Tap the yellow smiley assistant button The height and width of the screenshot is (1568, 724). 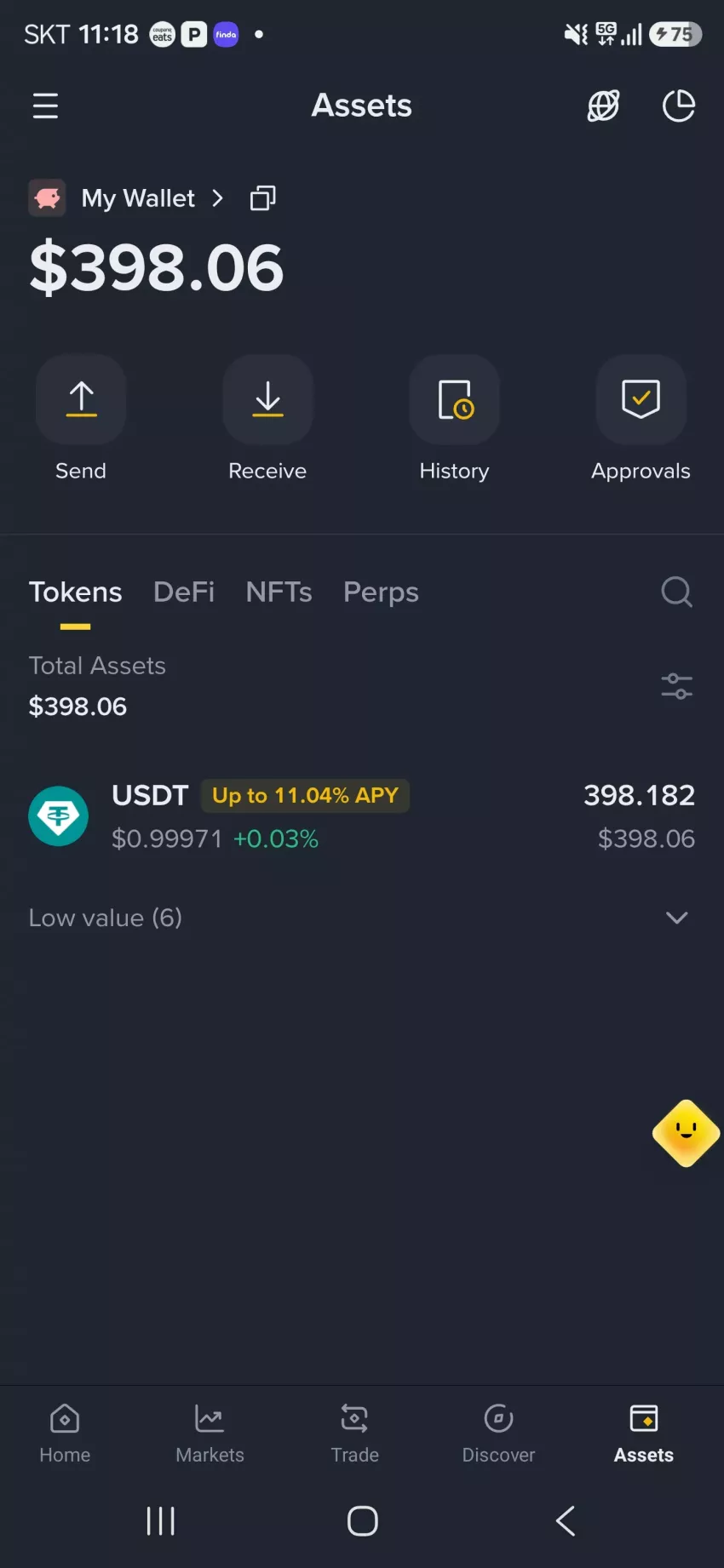click(687, 1133)
